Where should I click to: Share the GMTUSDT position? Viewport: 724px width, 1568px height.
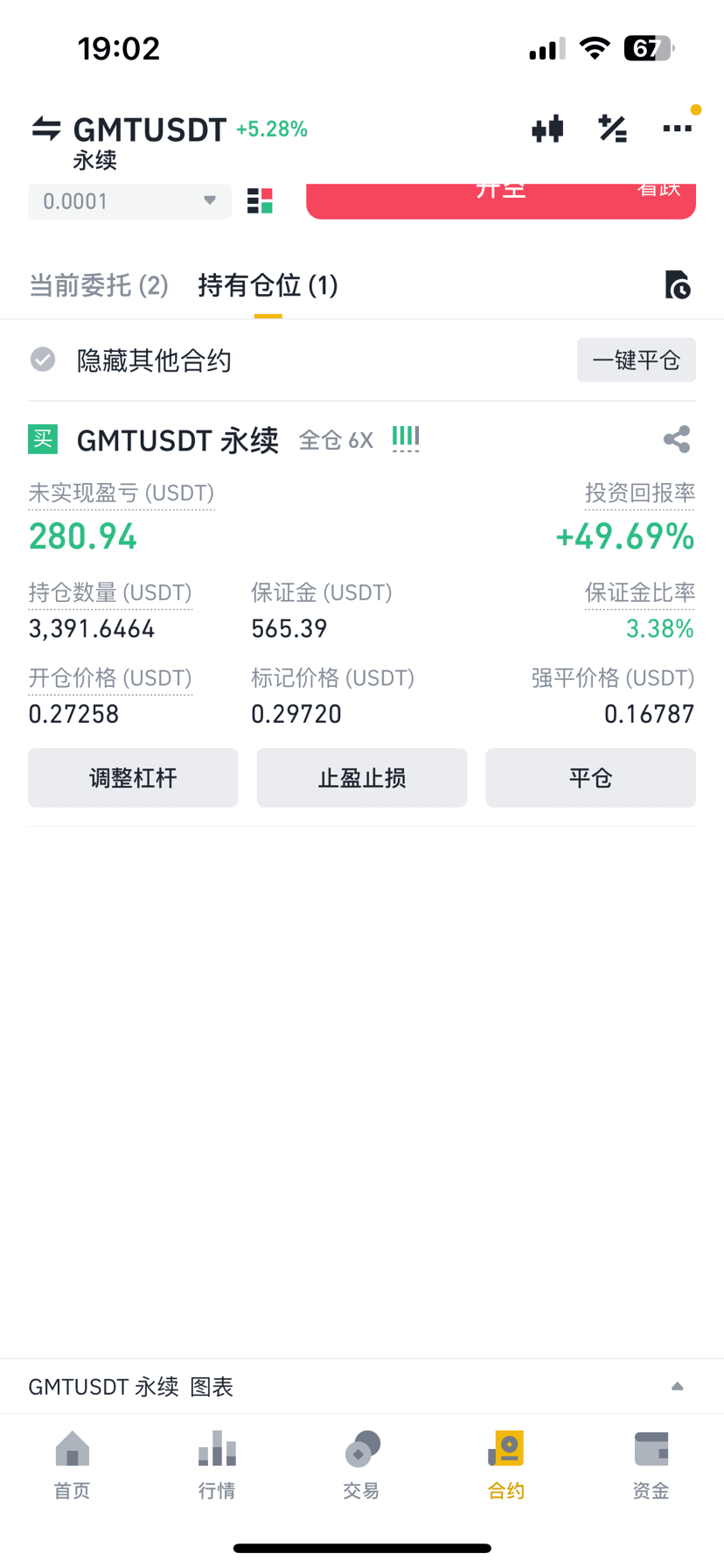tap(677, 439)
